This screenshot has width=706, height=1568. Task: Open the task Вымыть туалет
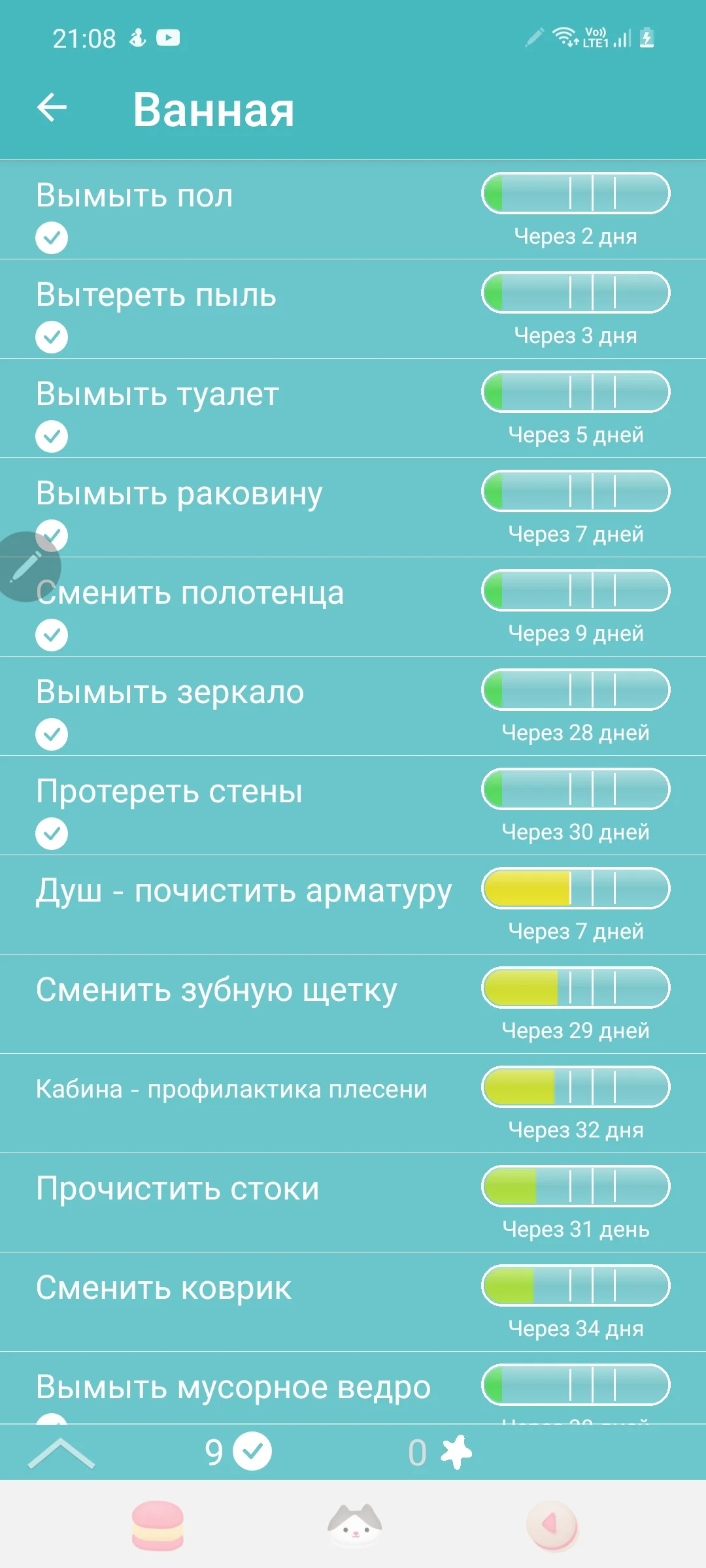[158, 394]
